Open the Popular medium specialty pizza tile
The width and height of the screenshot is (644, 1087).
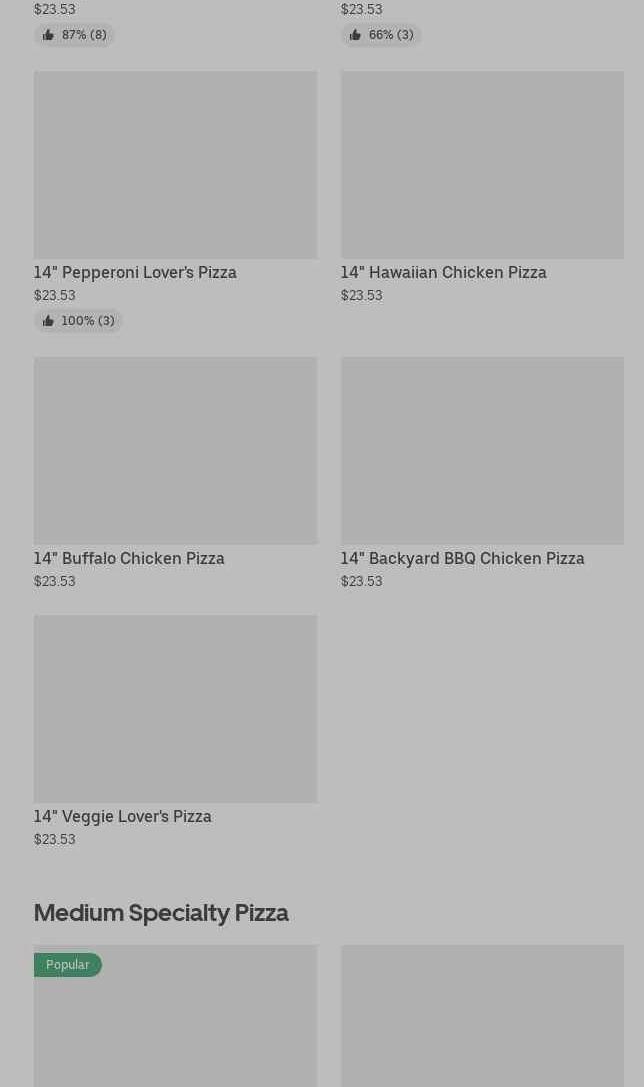pos(175,1016)
